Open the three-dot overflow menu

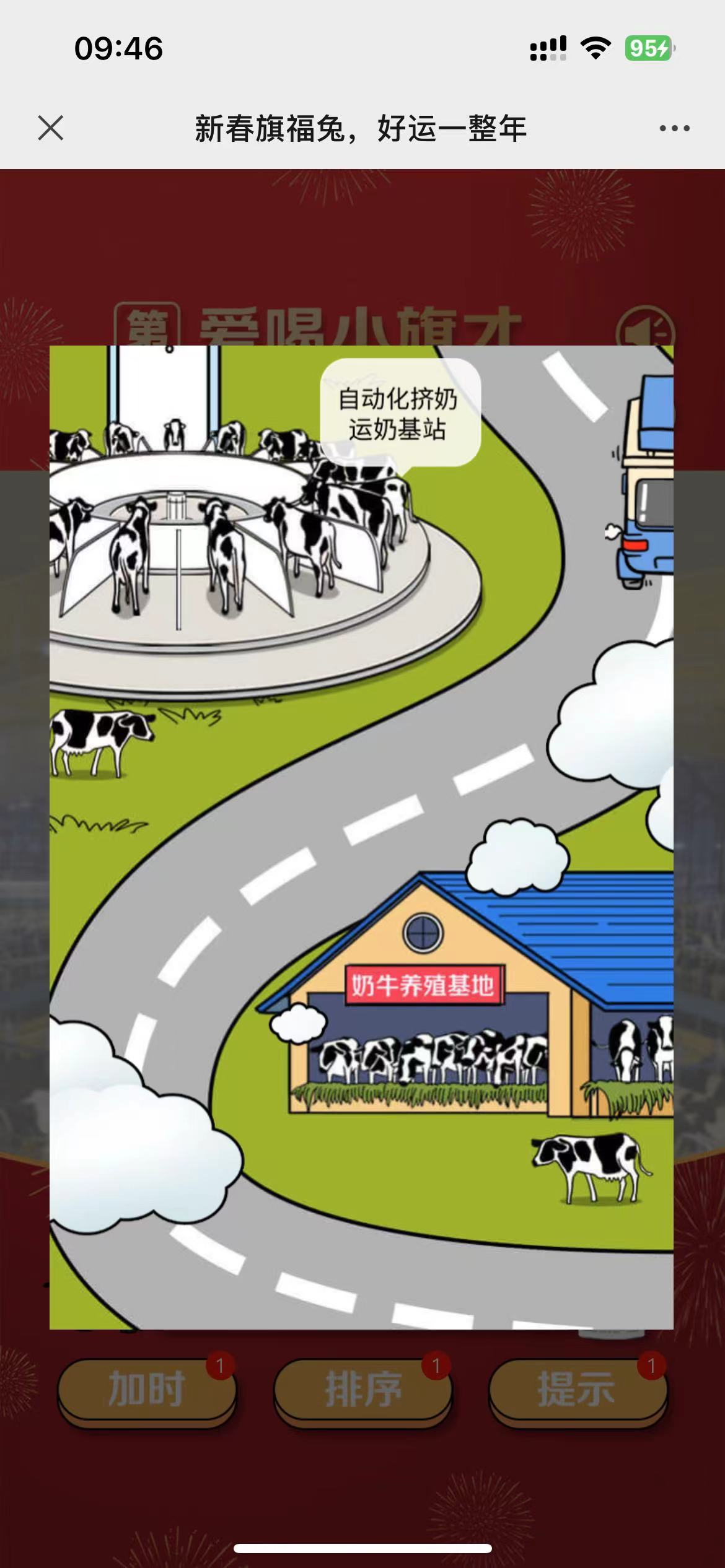coord(674,128)
